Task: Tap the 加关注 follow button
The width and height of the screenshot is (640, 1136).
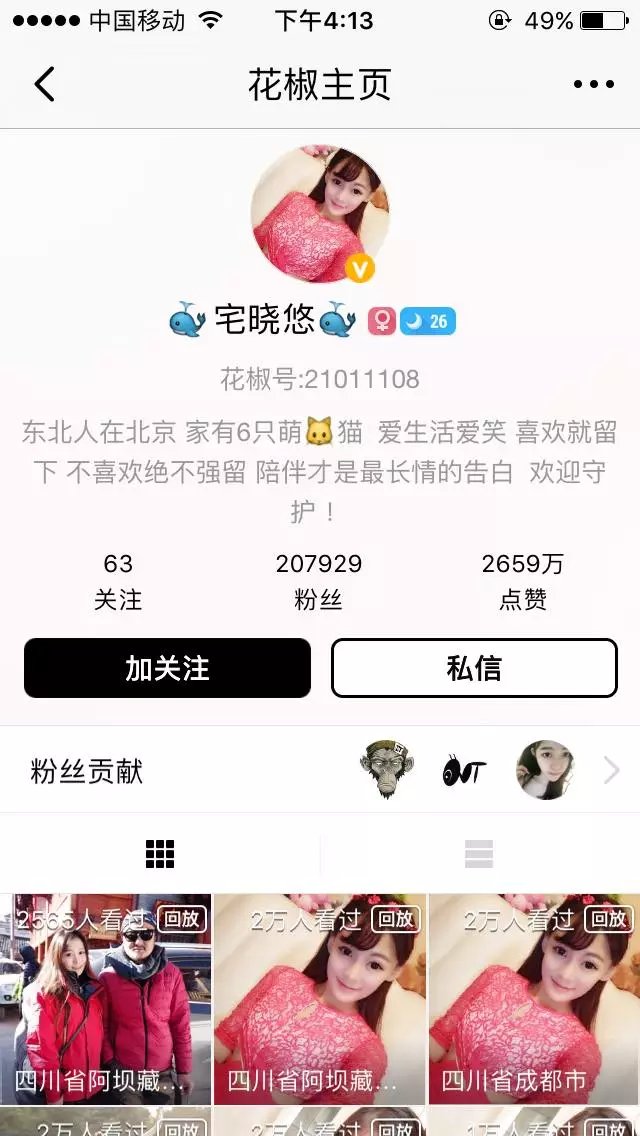Action: [167, 668]
